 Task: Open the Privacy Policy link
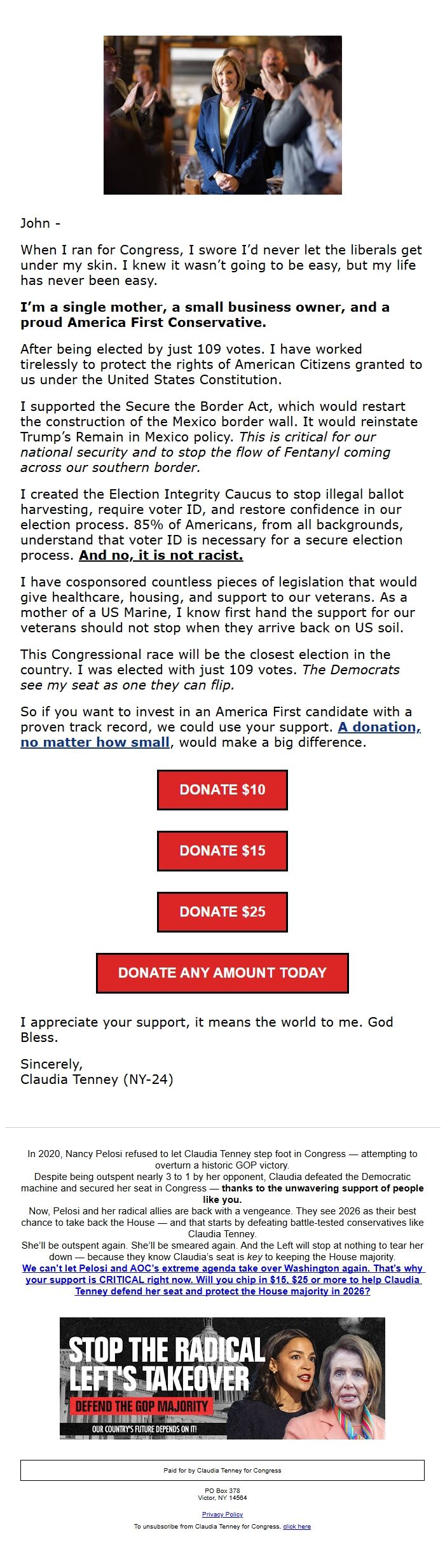click(x=222, y=1514)
